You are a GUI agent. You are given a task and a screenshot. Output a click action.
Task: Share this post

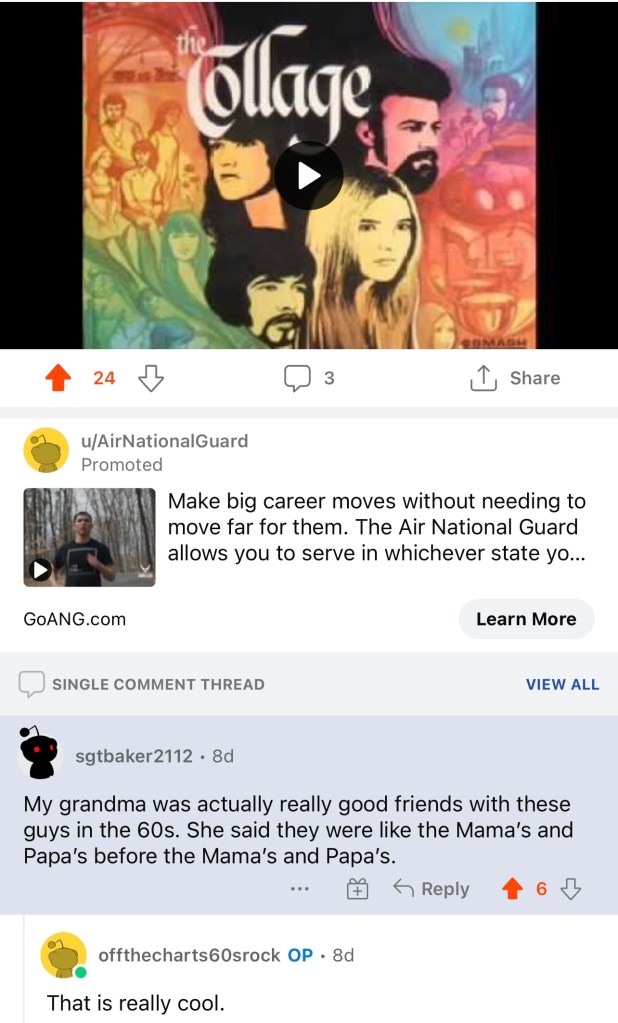(x=514, y=378)
